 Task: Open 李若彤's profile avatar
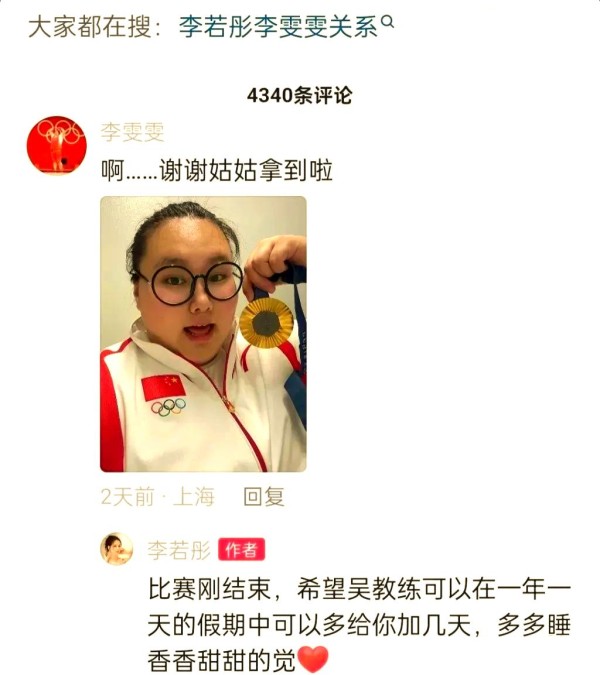coord(116,548)
